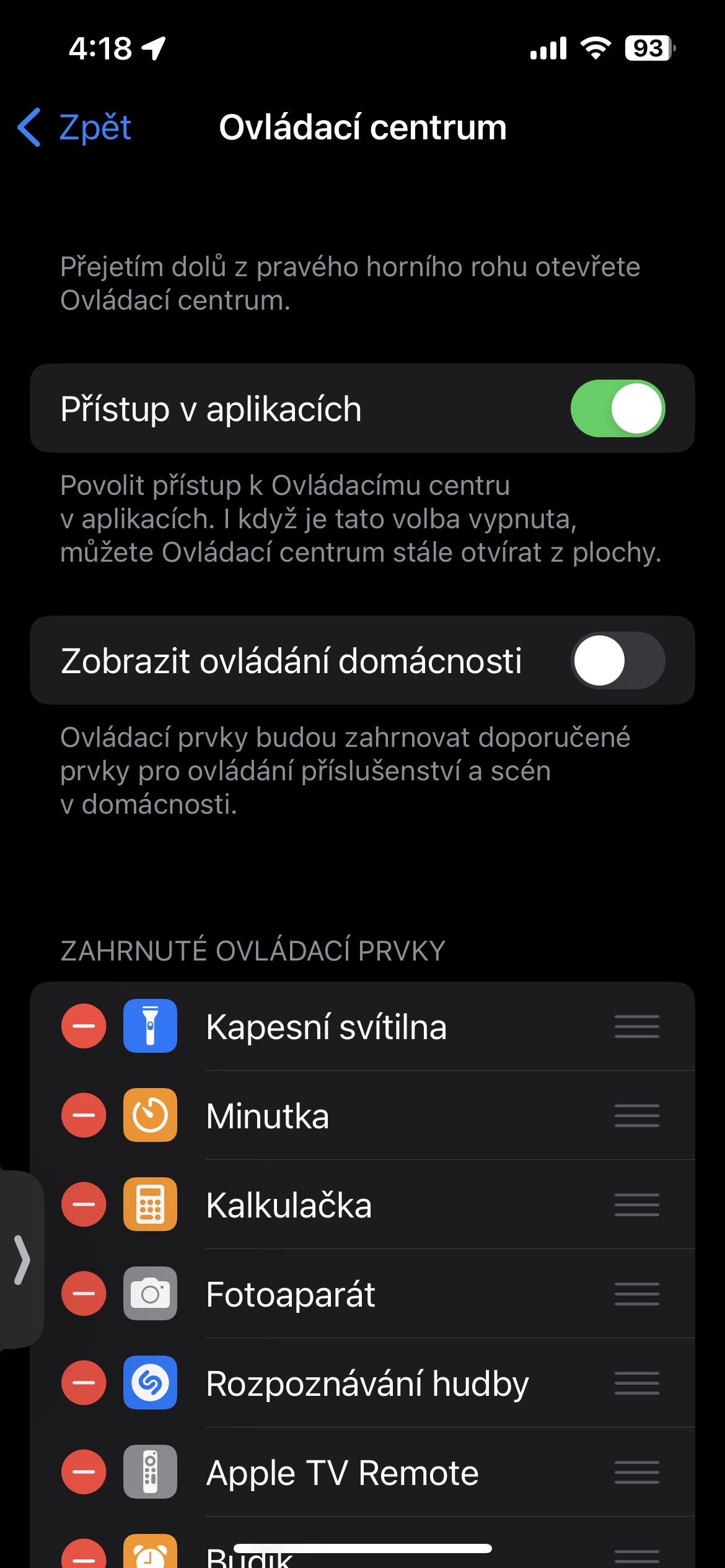Tap the reorder handle for Kapesní svítilna
This screenshot has height=1568, width=725.
tap(636, 1026)
